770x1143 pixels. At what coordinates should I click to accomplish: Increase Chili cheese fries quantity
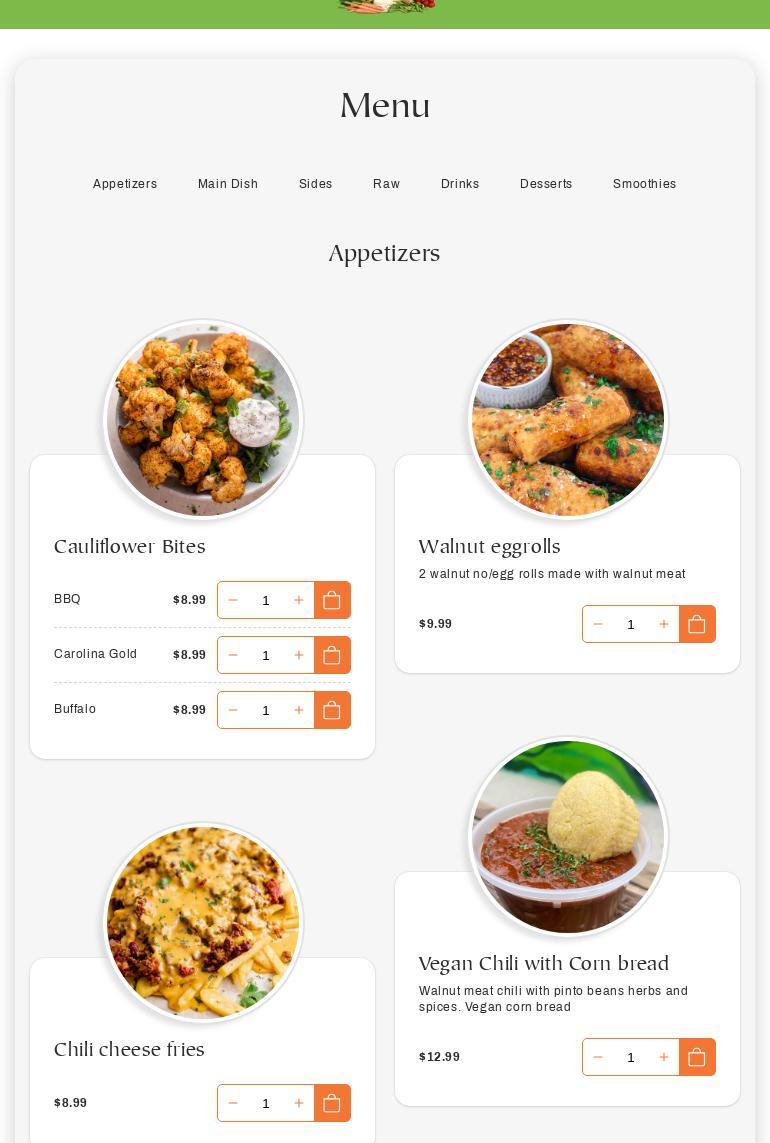[298, 1103]
